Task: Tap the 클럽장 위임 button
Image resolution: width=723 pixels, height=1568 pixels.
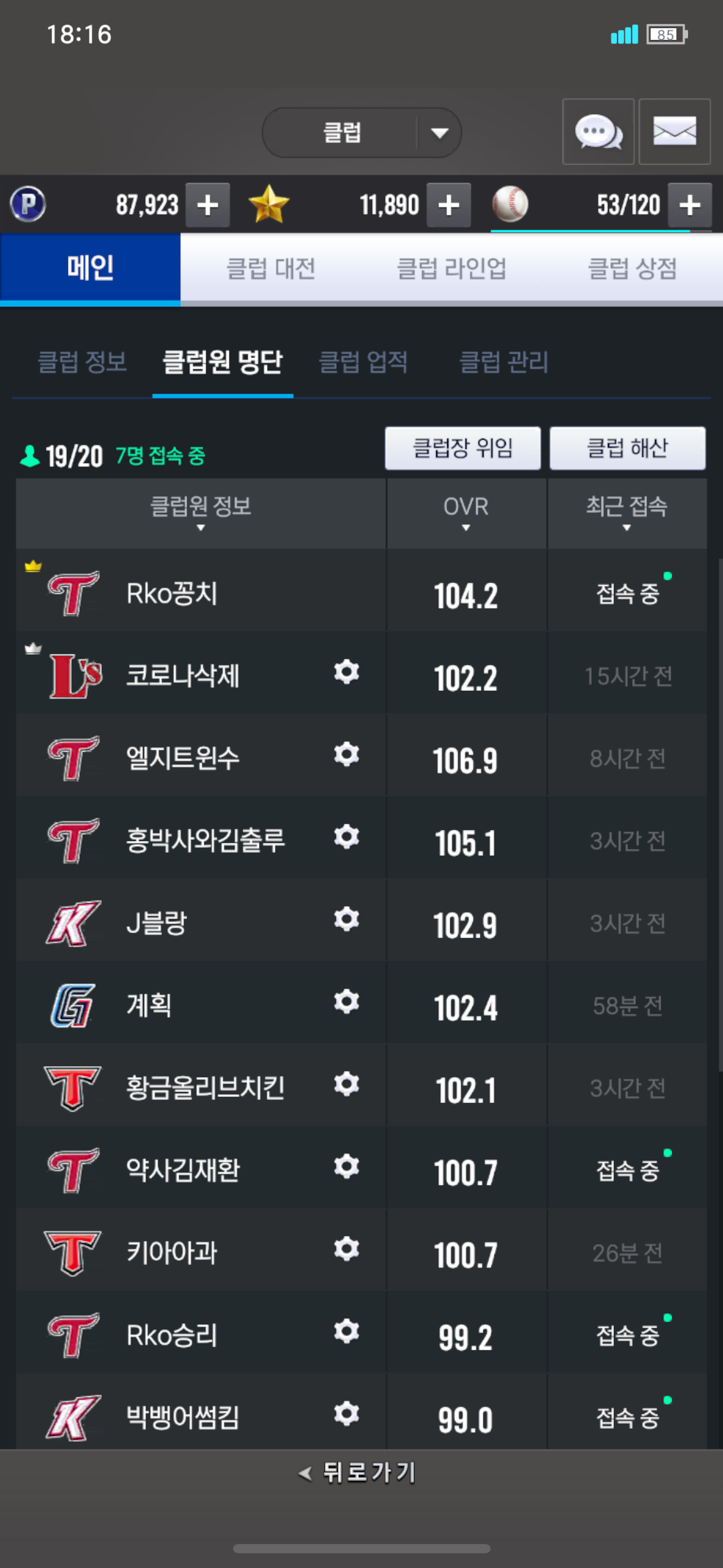Action: coord(462,448)
